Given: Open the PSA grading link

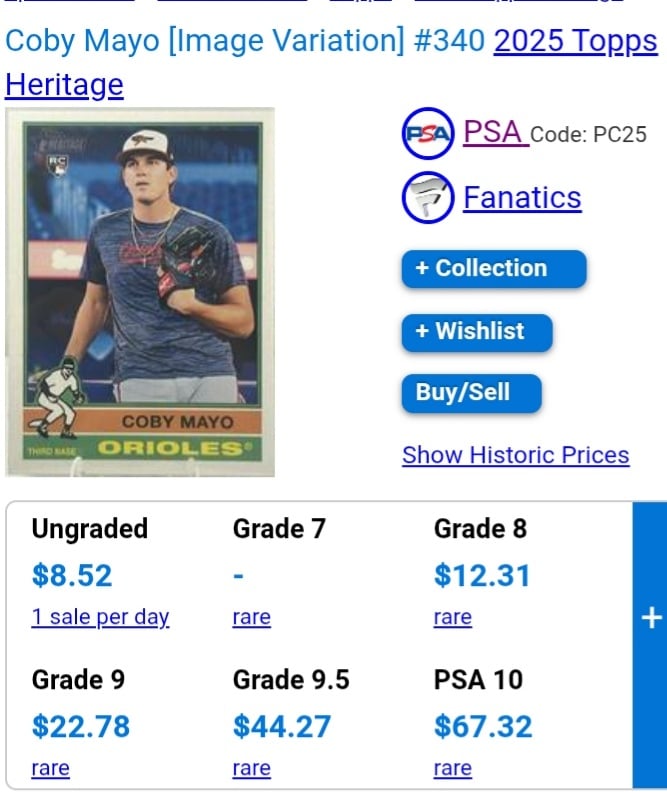Looking at the screenshot, I should [x=493, y=132].
